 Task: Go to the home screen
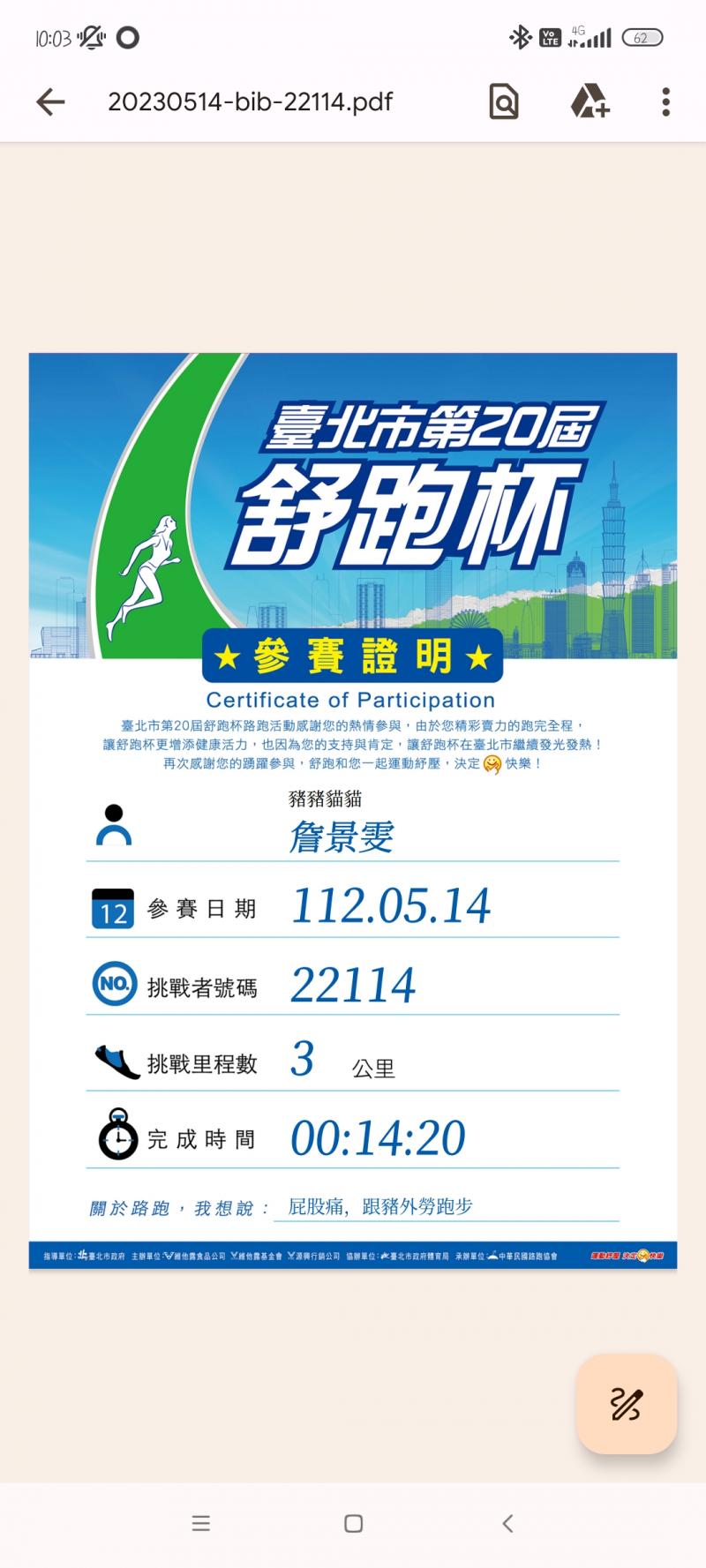coord(353,1523)
